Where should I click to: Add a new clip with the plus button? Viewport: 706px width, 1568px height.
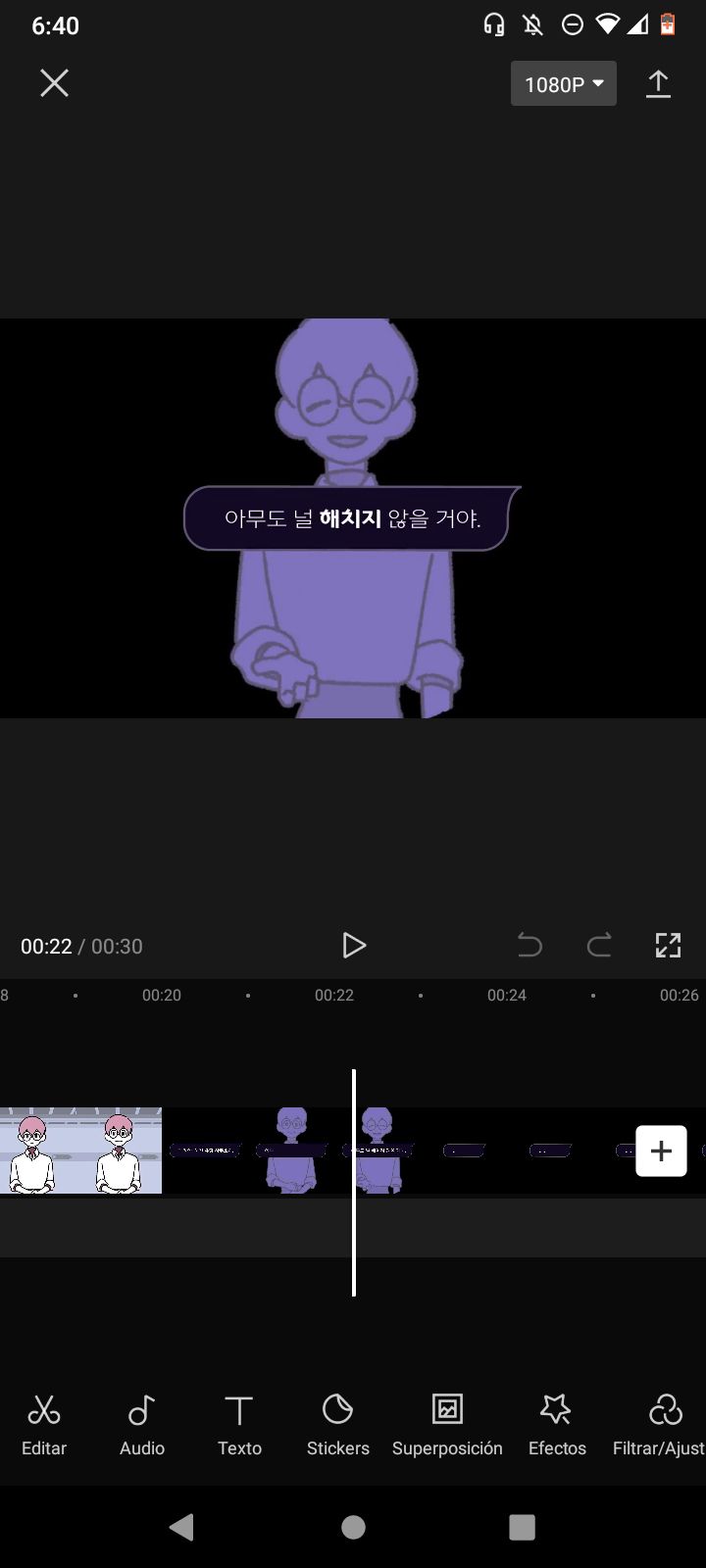(662, 1151)
